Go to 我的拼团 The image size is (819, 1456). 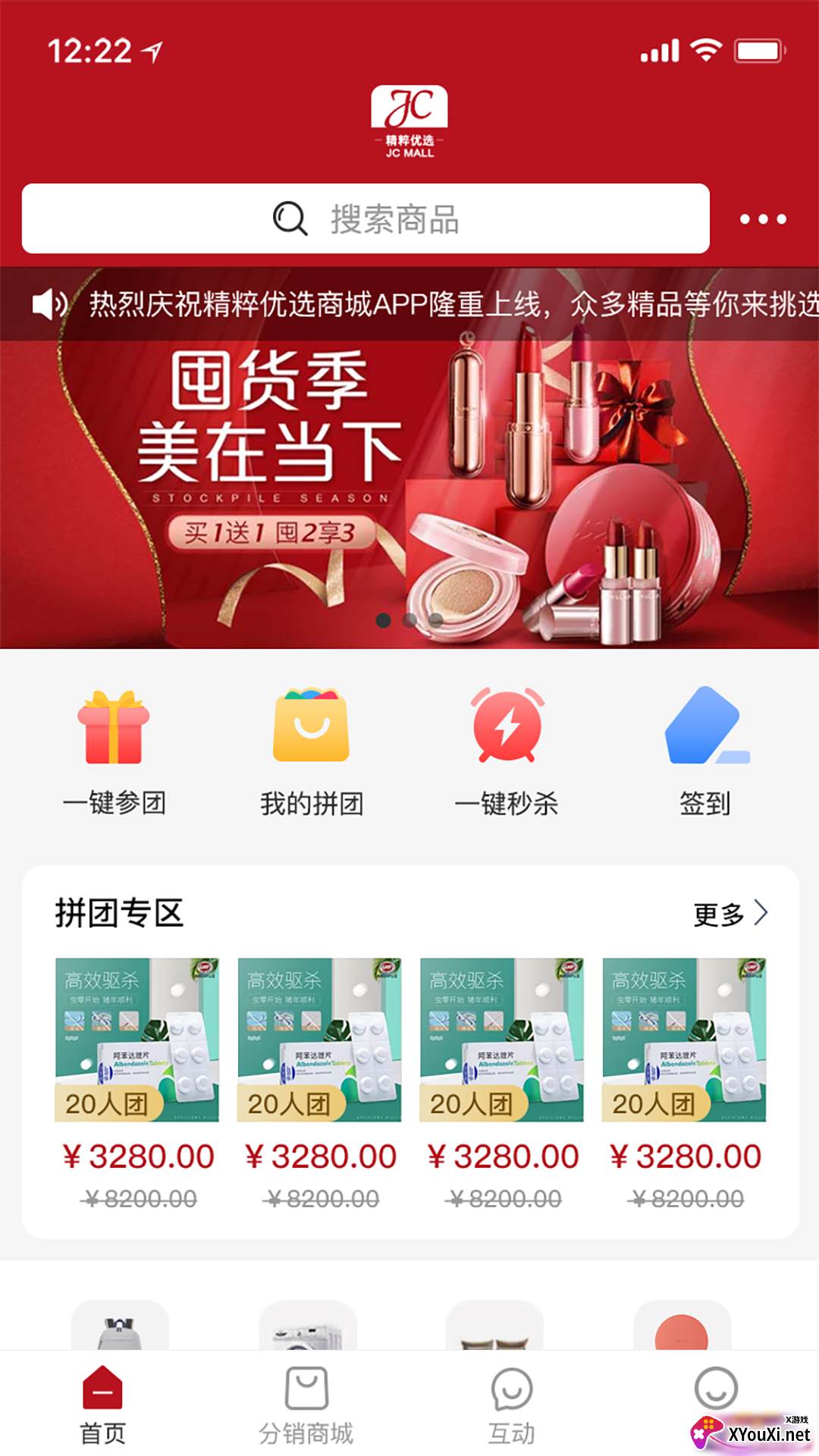311,751
